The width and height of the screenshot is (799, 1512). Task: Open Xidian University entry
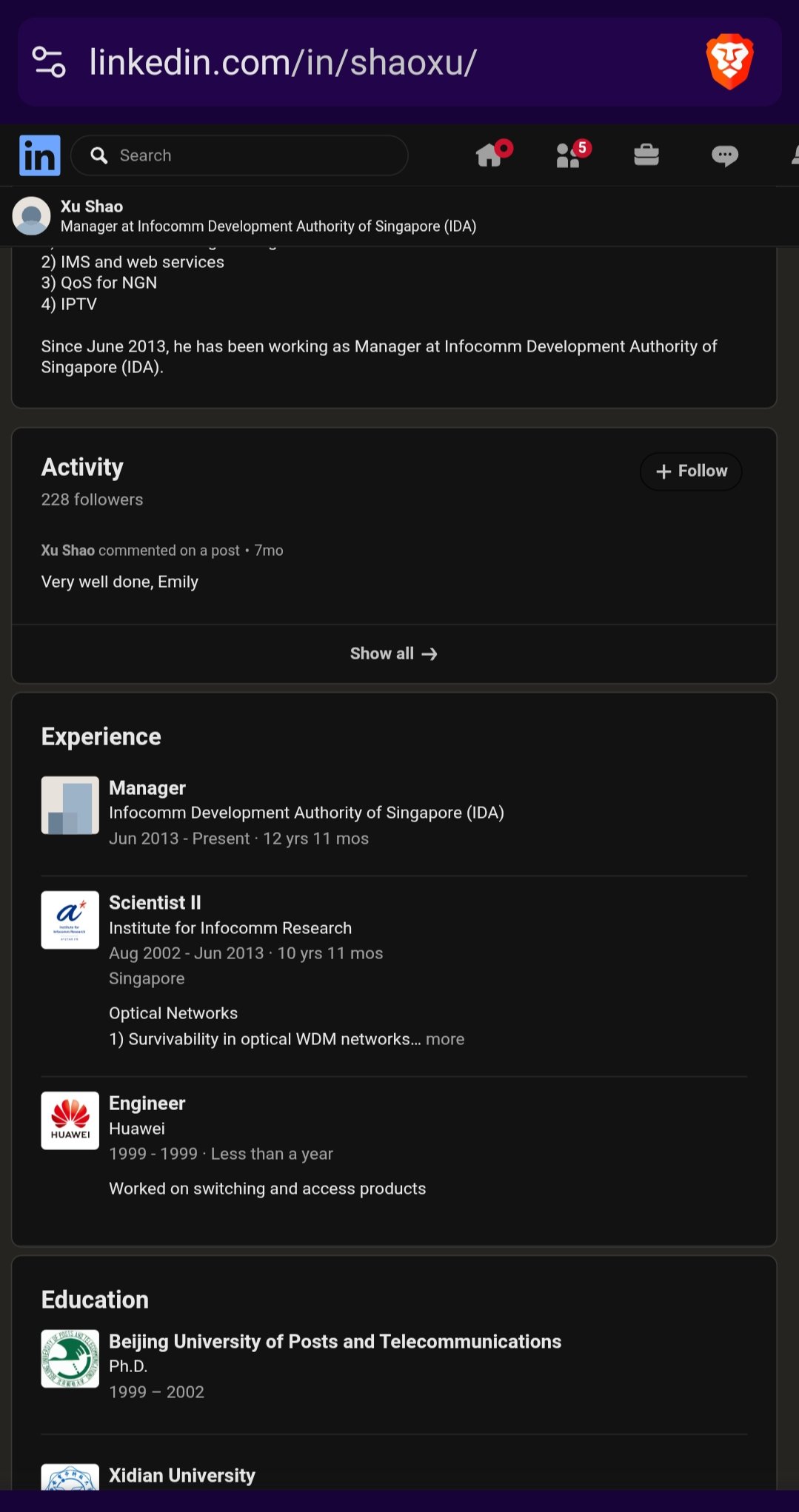pos(182,1475)
